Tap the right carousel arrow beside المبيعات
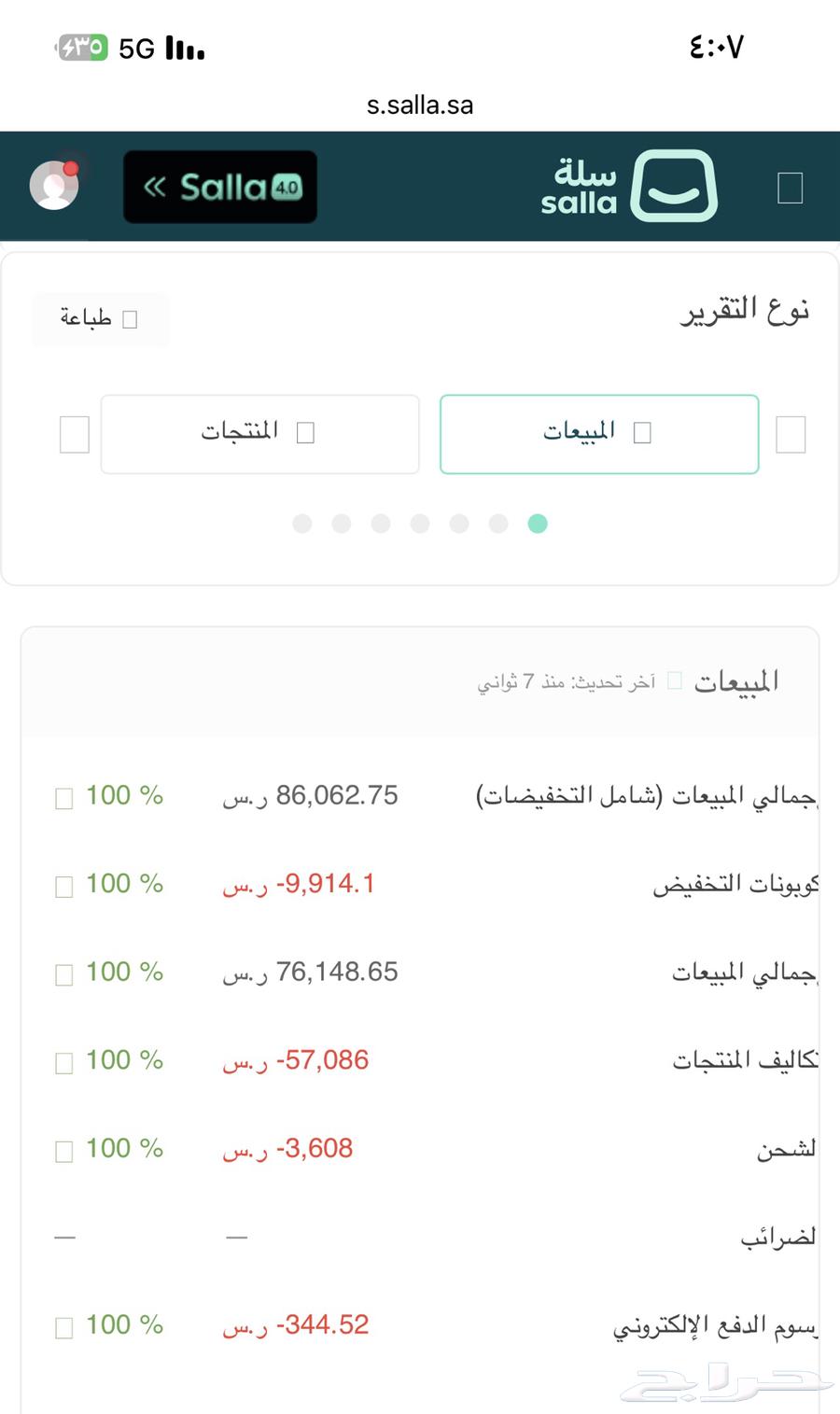840x1414 pixels. (x=791, y=434)
